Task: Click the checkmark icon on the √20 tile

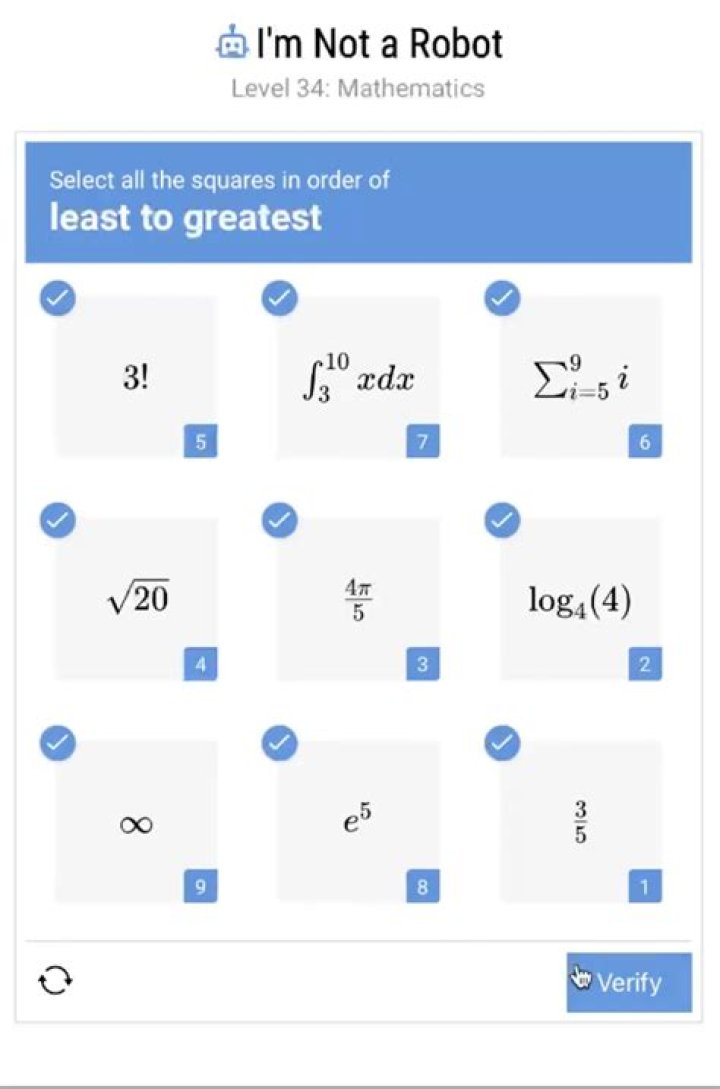Action: coord(57,520)
